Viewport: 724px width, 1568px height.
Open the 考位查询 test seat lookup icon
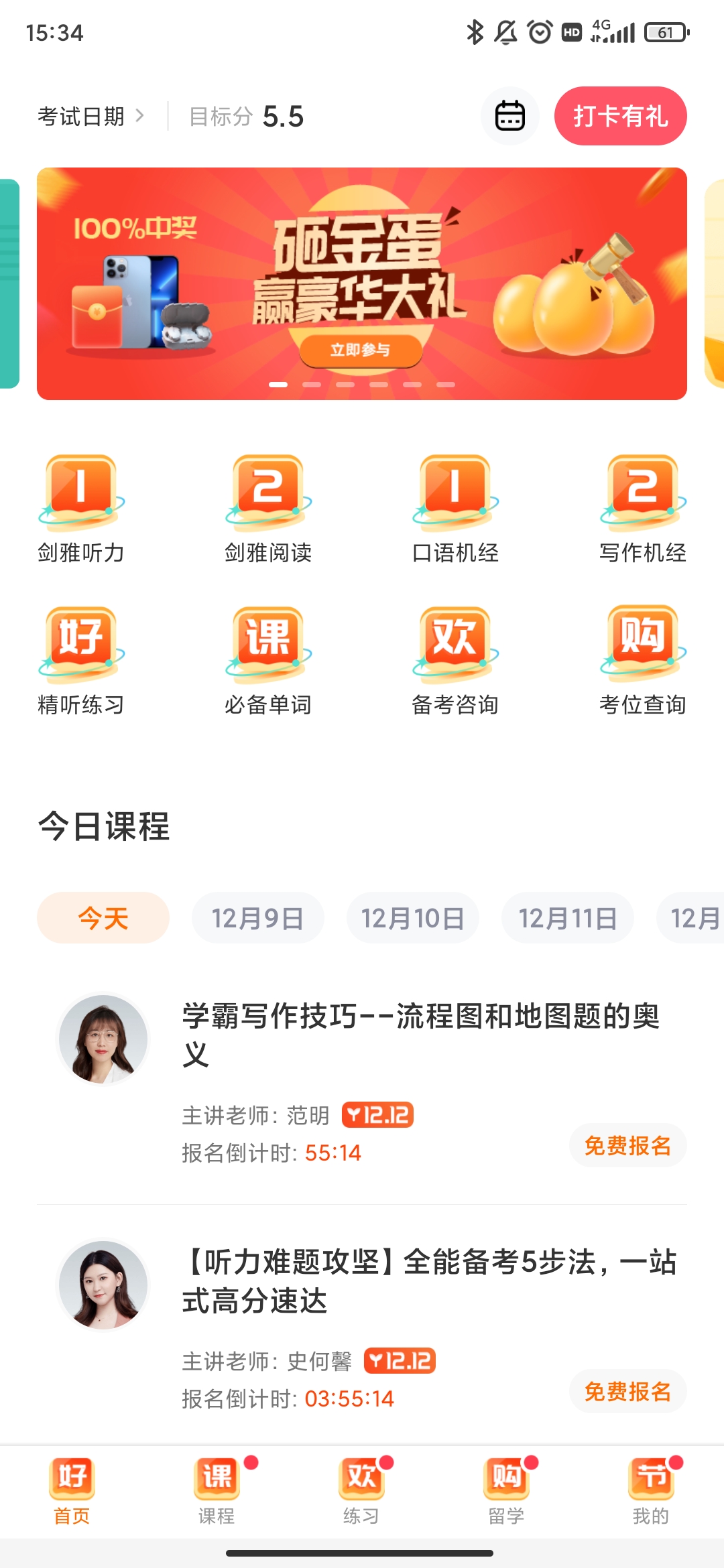pos(642,653)
